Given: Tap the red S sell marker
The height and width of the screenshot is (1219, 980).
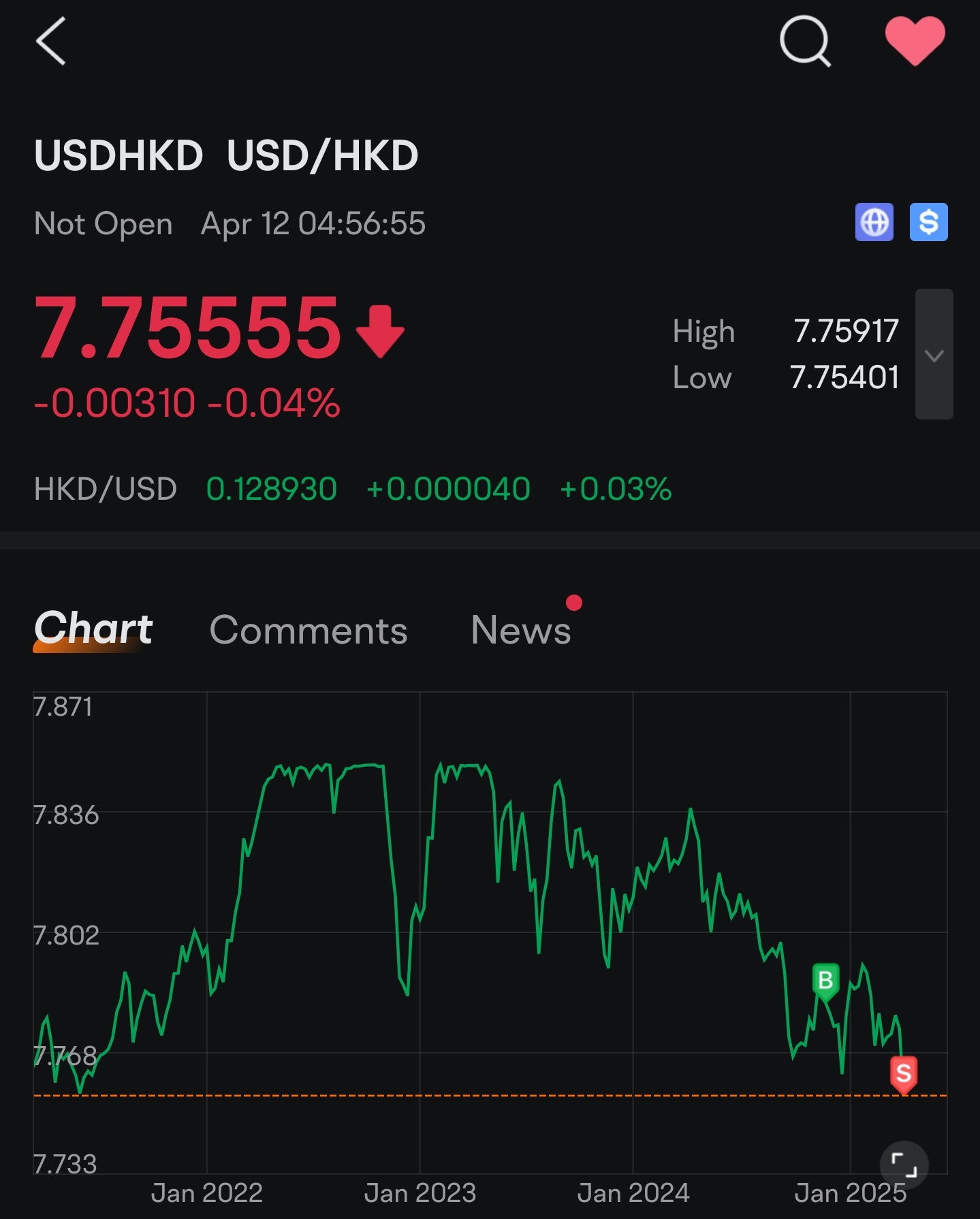Looking at the screenshot, I should 904,1074.
